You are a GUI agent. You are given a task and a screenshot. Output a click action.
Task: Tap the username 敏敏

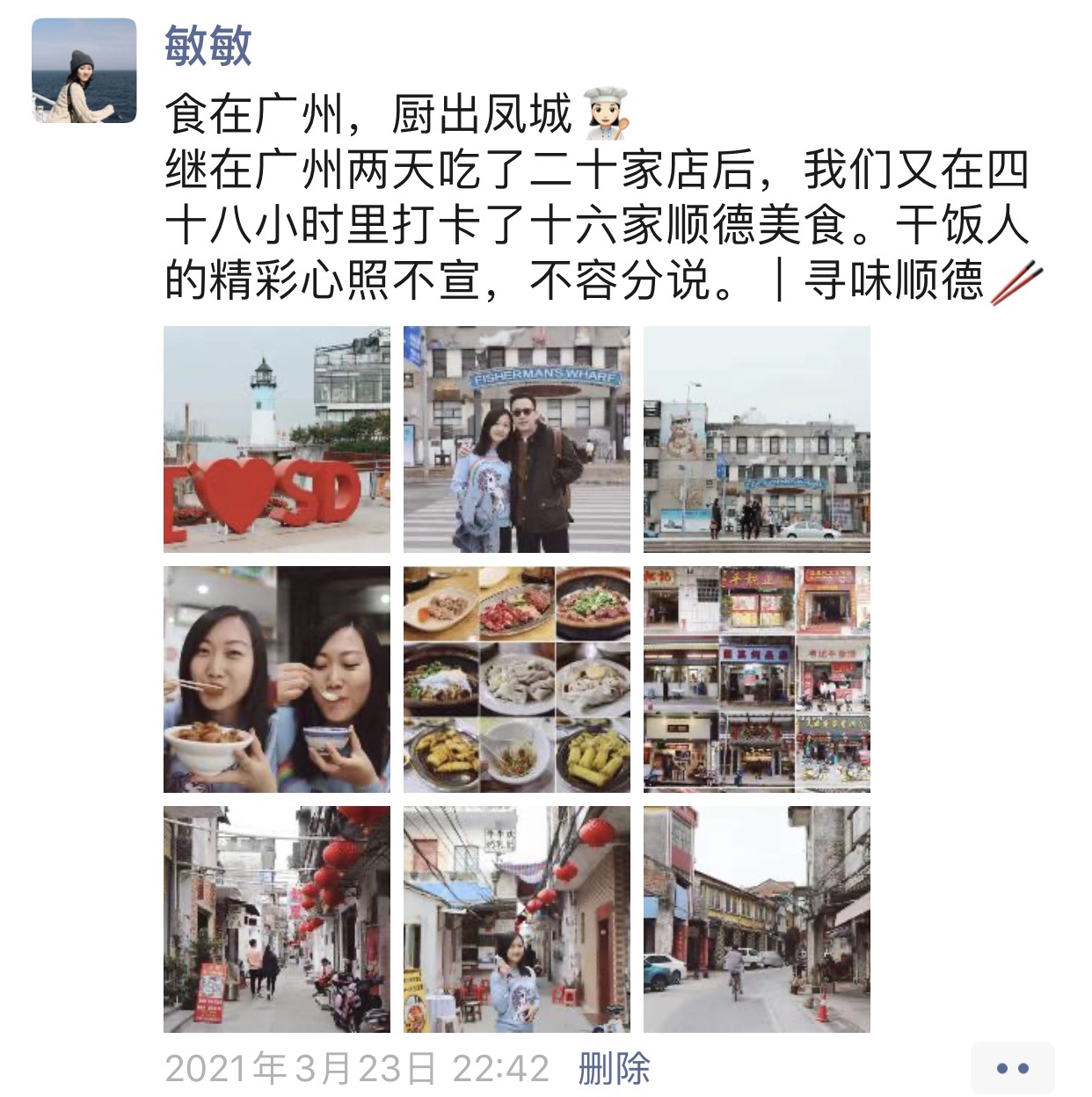coord(208,45)
